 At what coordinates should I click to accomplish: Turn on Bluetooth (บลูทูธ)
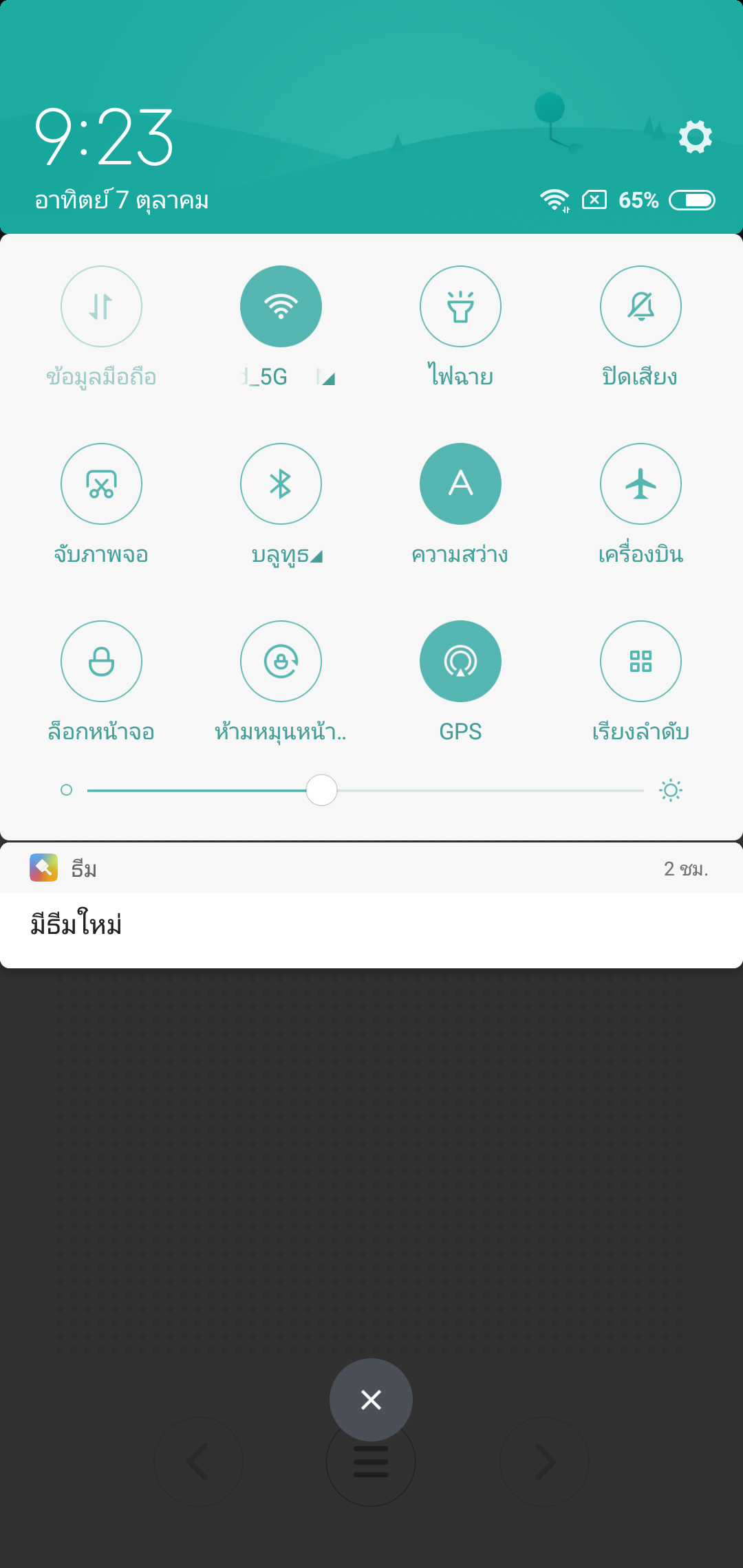(281, 484)
